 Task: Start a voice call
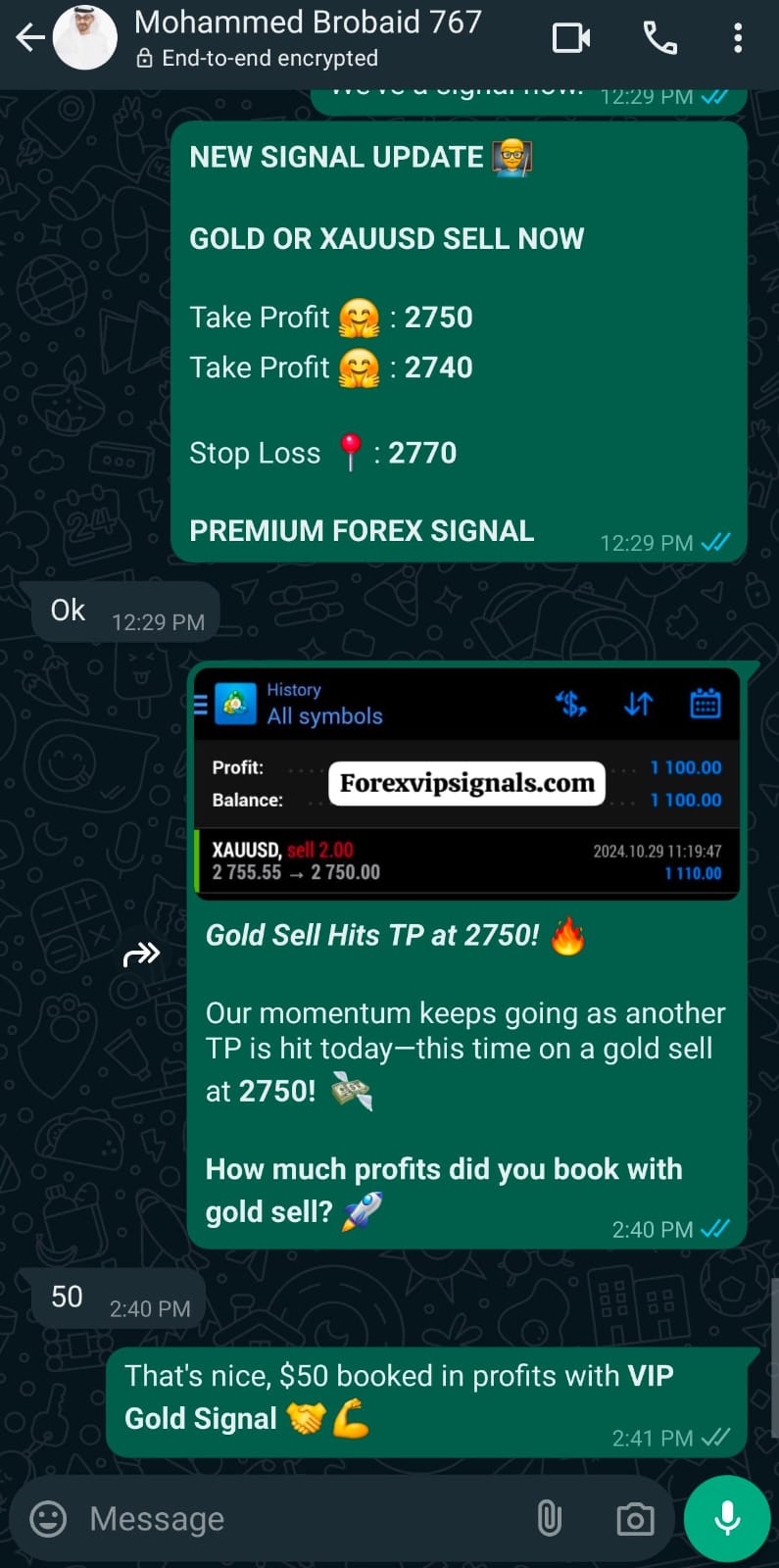tap(659, 38)
